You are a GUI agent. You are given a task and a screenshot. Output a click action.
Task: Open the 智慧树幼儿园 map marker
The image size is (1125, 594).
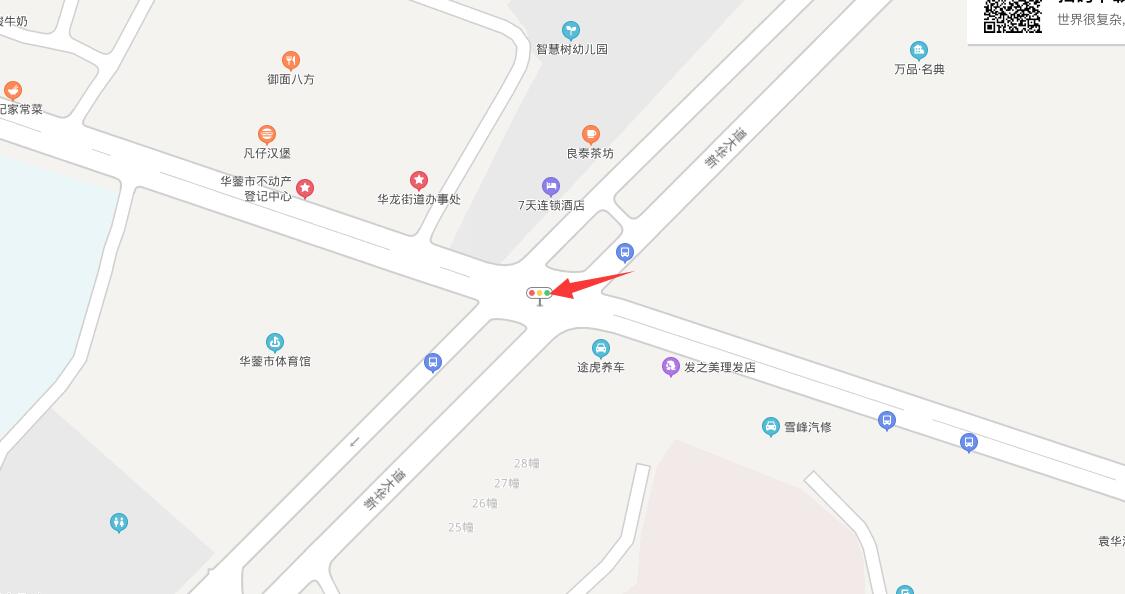point(571,30)
